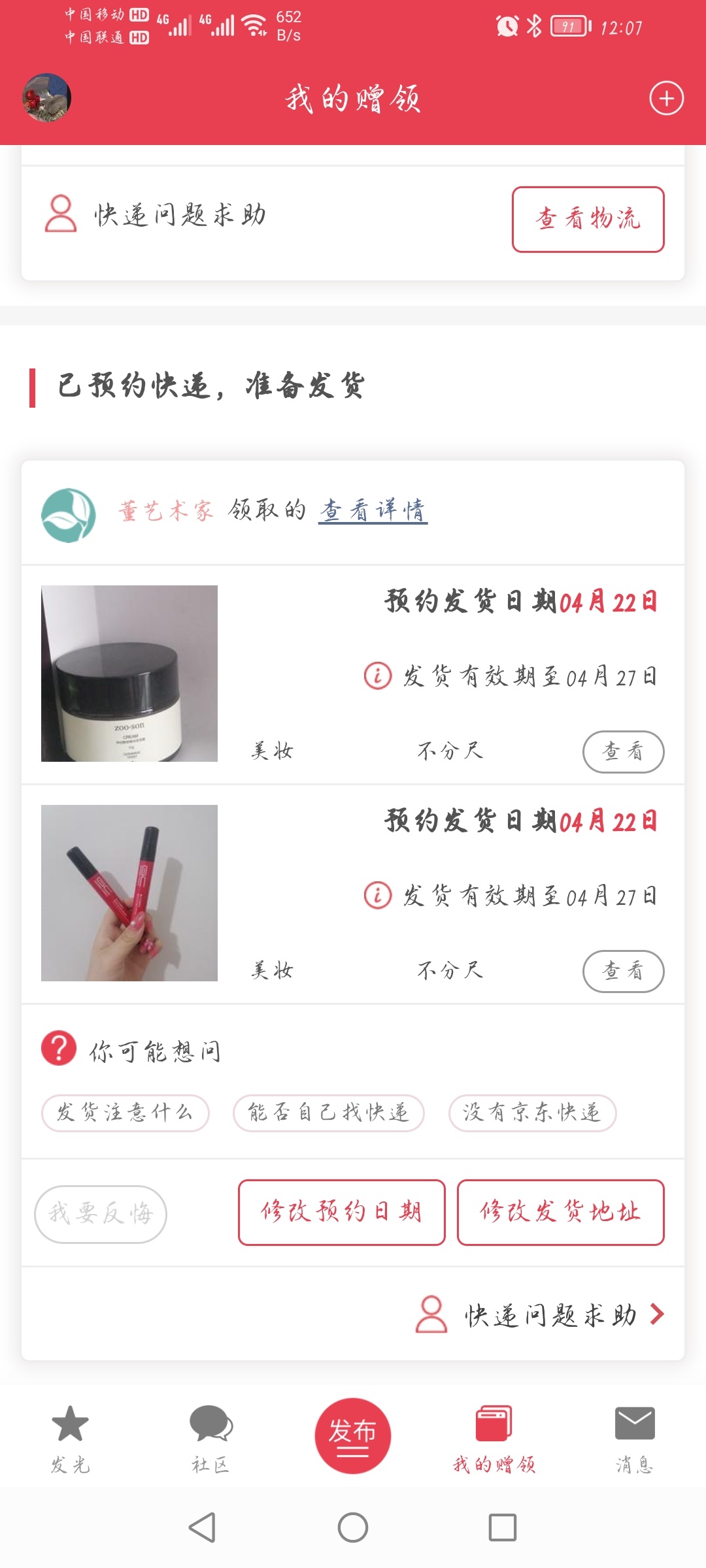Tap the plus icon in header
Viewport: 706px width, 1568px height.
tap(666, 99)
